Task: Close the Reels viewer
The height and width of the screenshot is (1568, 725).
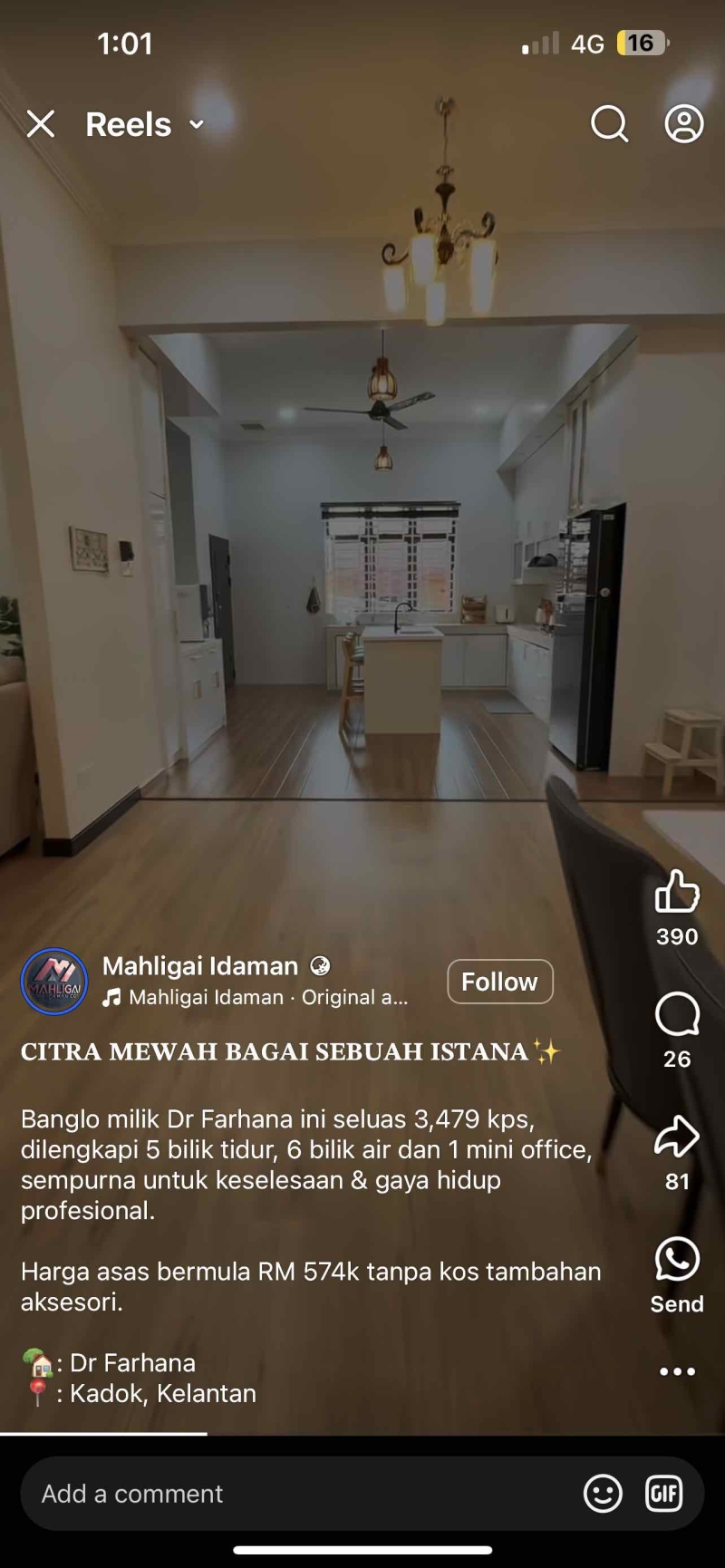Action: click(x=41, y=124)
